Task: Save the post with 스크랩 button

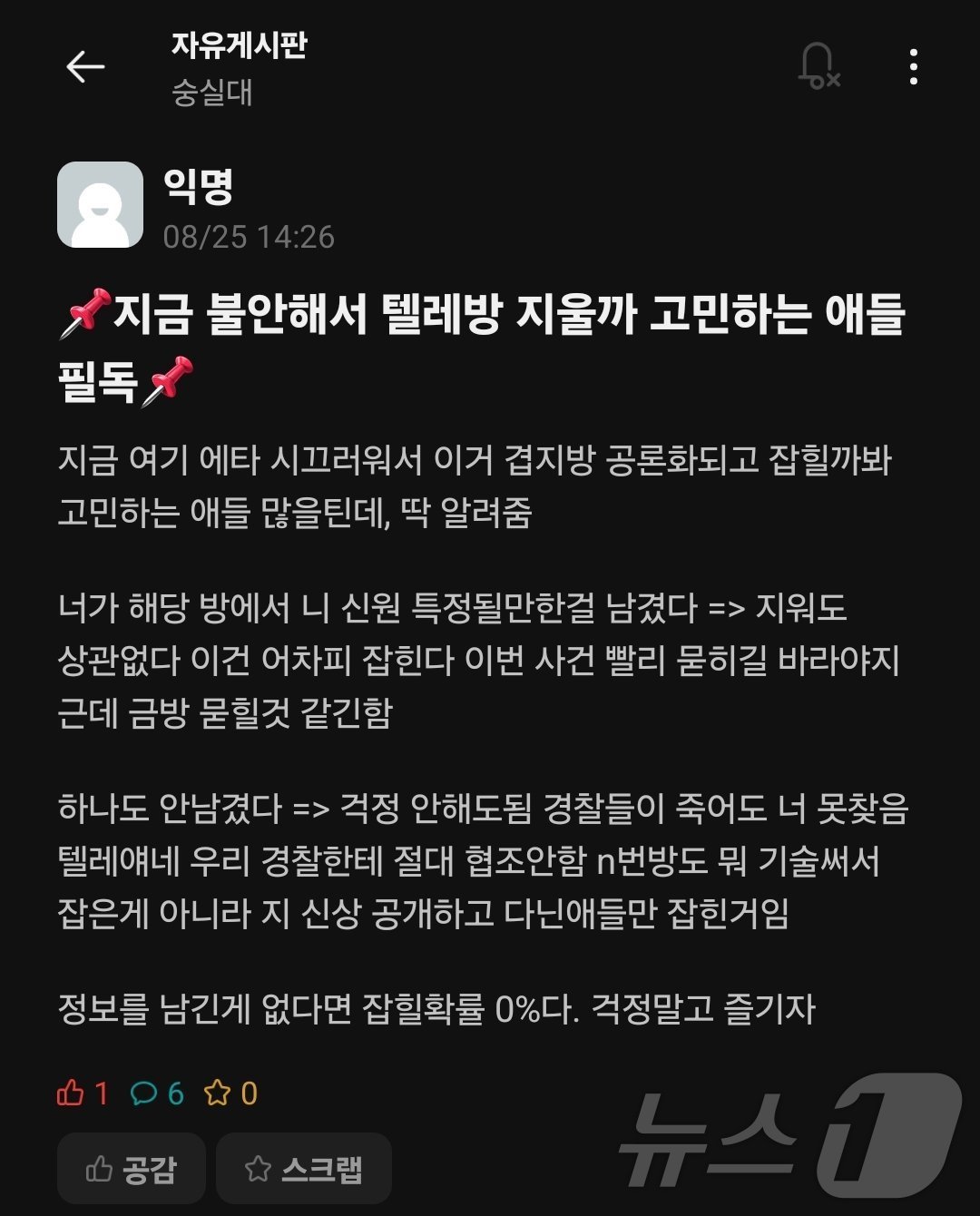Action: [x=304, y=1169]
